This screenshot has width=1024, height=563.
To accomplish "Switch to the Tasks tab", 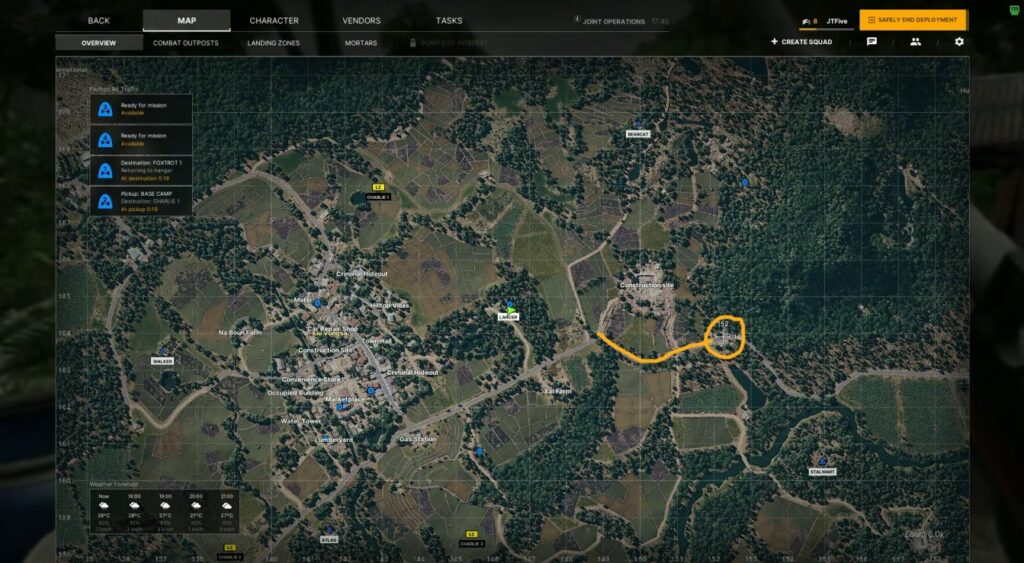I will pos(449,20).
